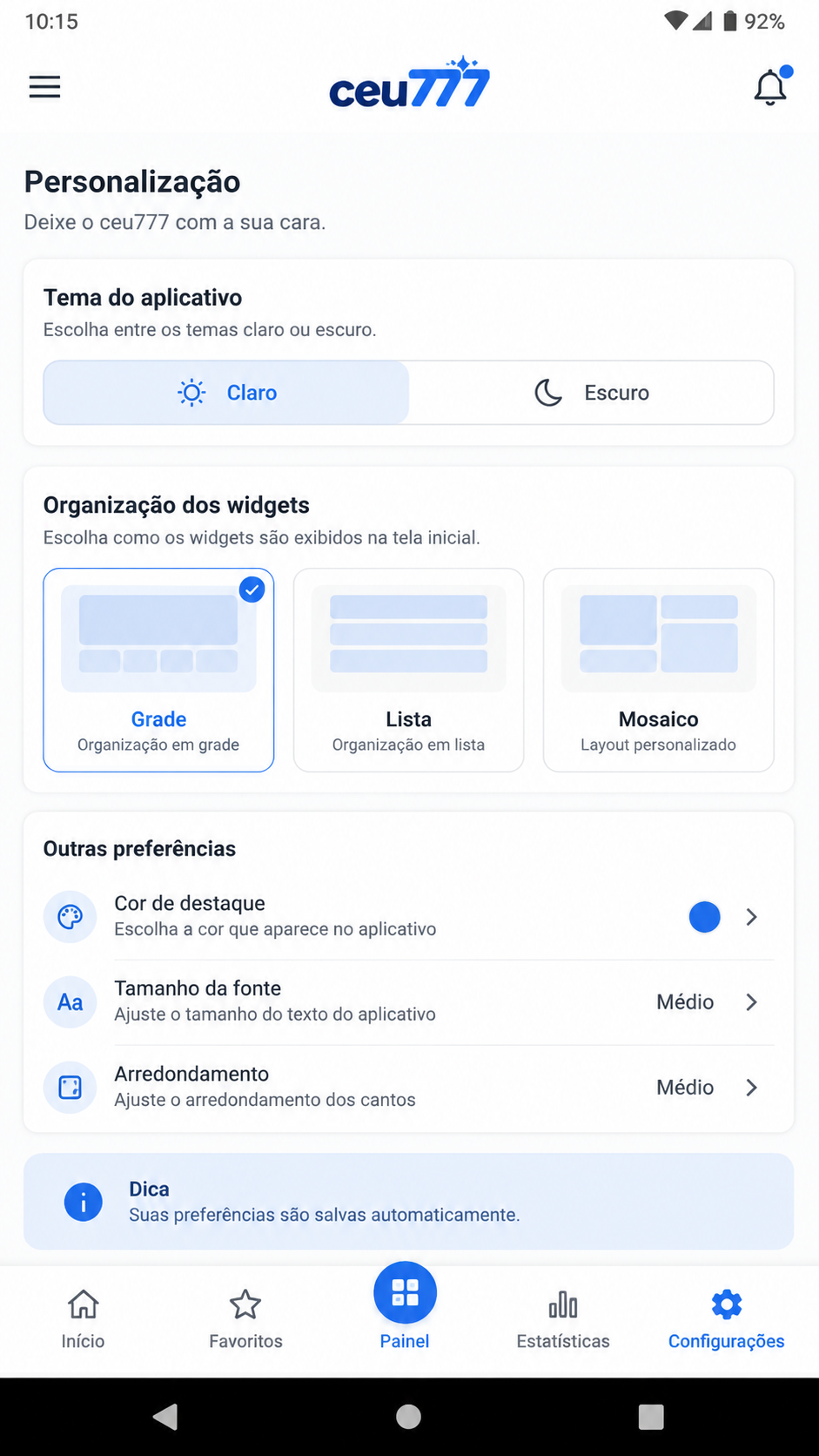This screenshot has height=1456, width=819.
Task: Choose the Mosaico widget layout
Action: pos(659,670)
